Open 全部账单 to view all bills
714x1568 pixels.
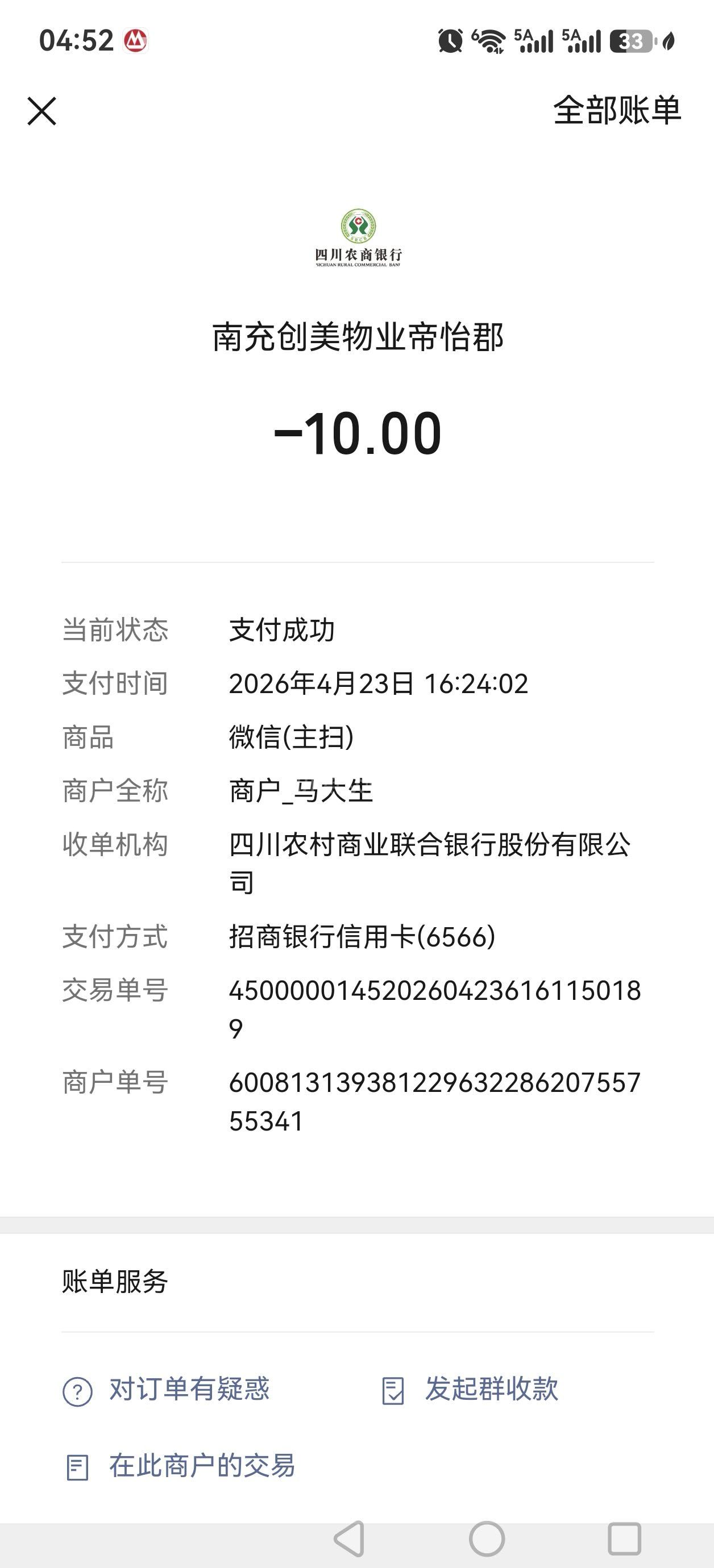pyautogui.click(x=617, y=111)
